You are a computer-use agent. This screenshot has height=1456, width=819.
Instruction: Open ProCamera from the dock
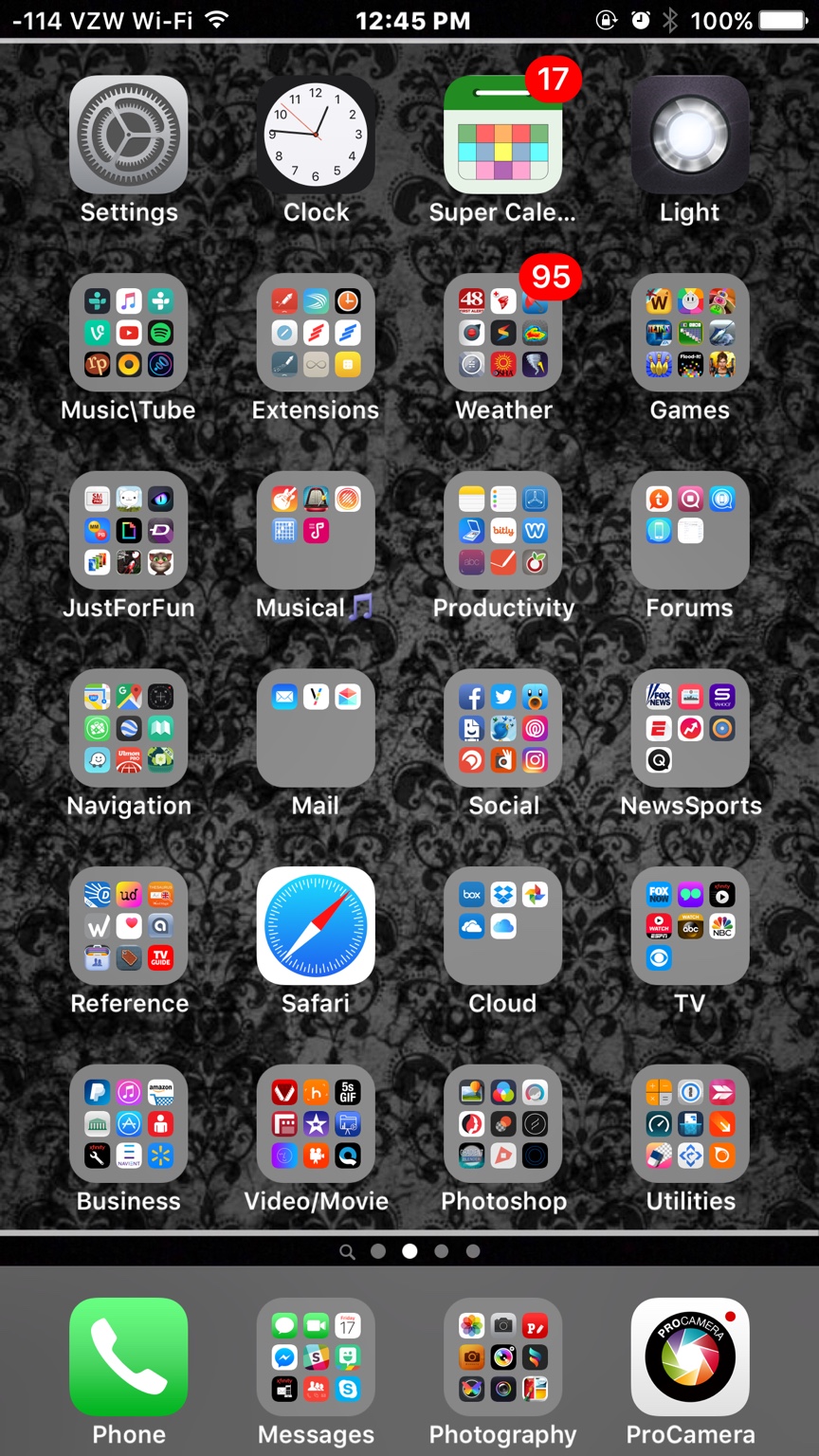(690, 1356)
